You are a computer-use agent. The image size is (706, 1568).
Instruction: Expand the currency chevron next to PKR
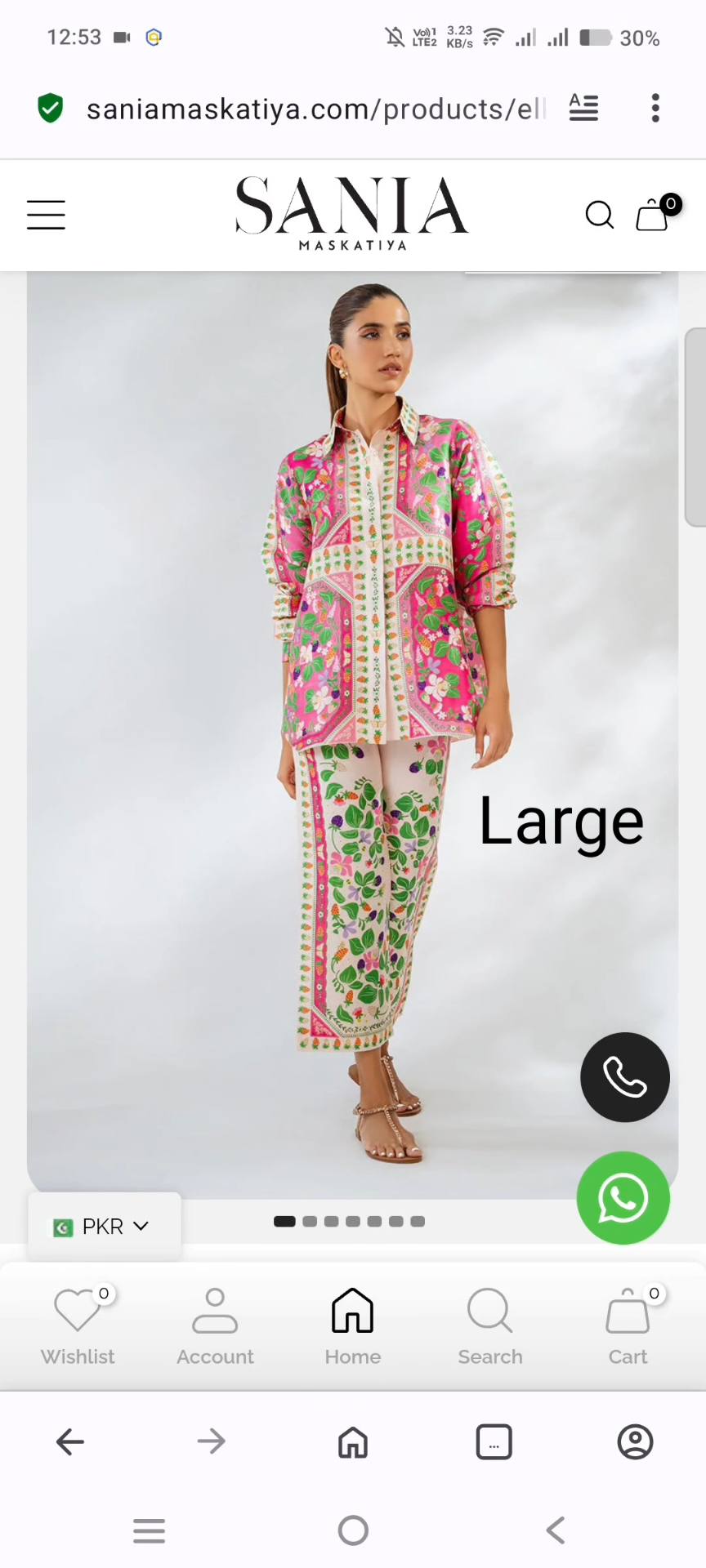click(x=140, y=1226)
